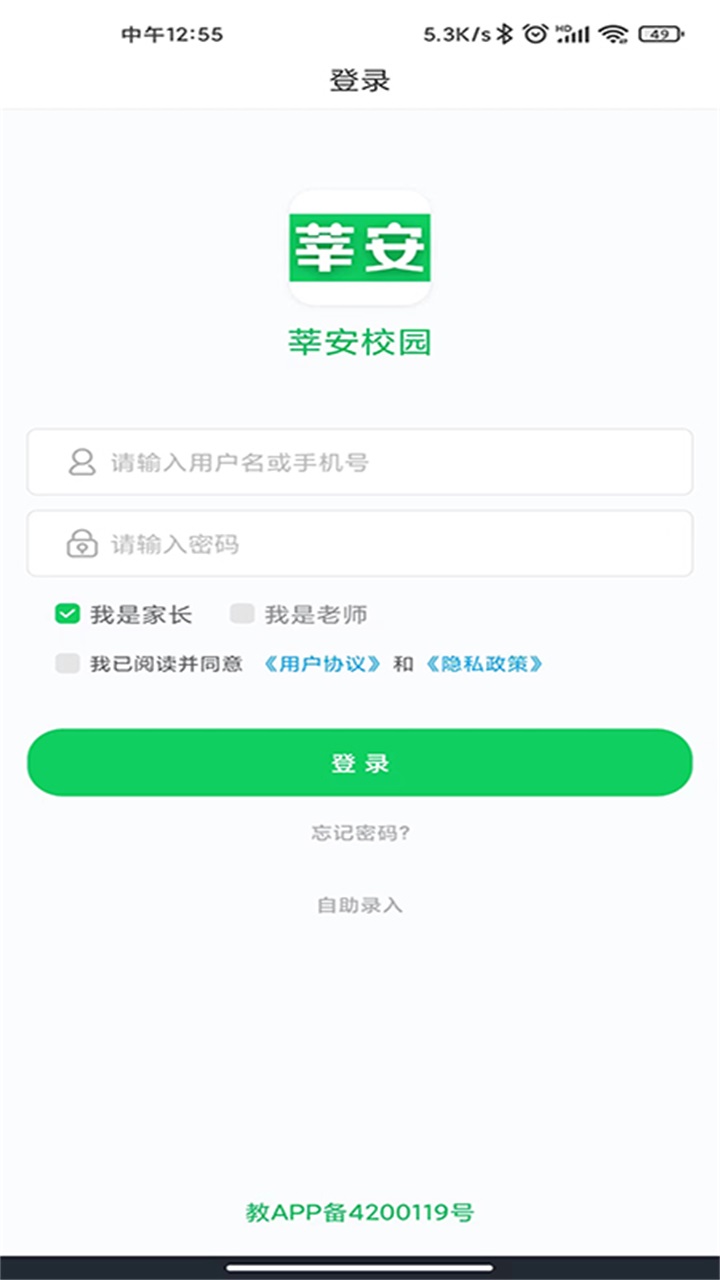720x1280 pixels.
Task: Select the 我是老师 checkbox
Action: 242,614
